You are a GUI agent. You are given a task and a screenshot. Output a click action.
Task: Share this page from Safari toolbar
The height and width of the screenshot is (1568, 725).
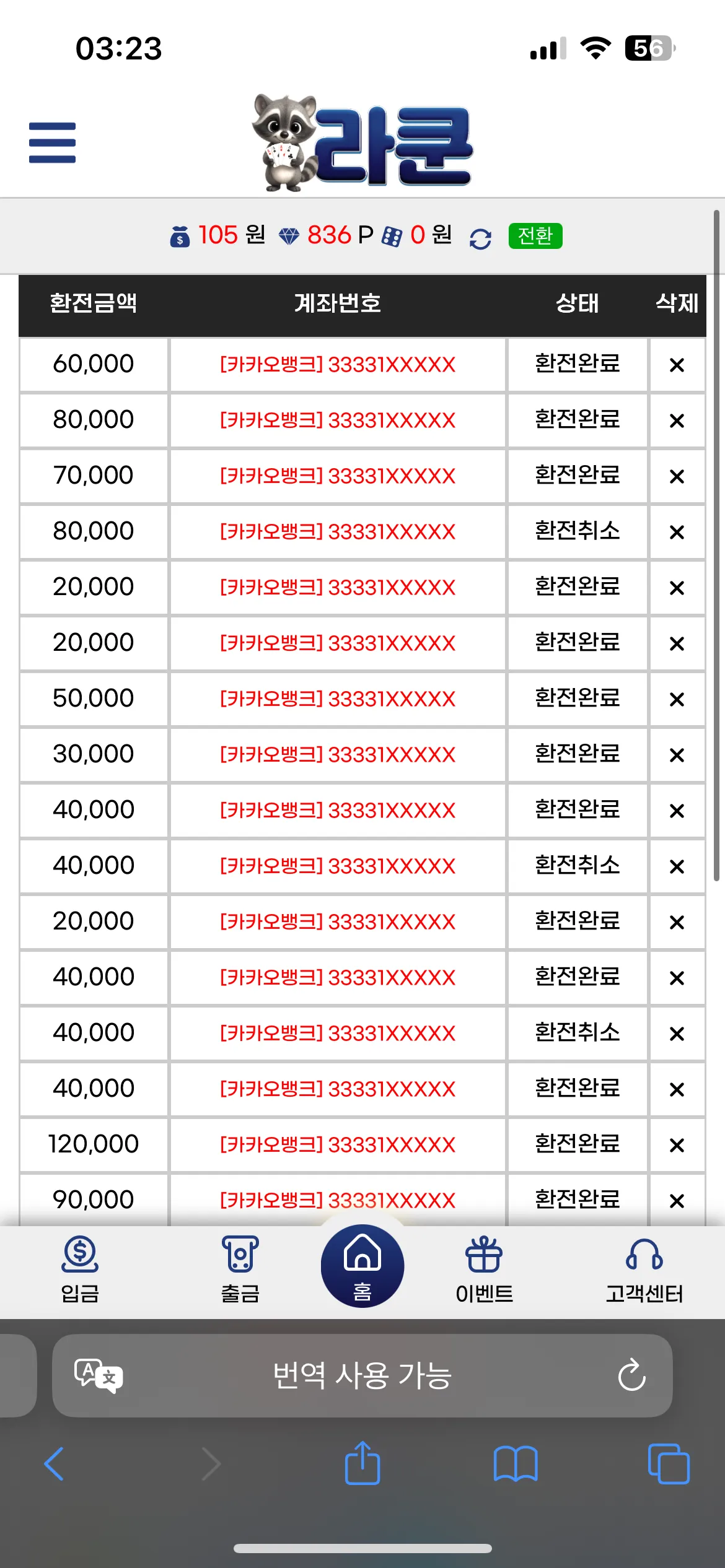point(362,1462)
